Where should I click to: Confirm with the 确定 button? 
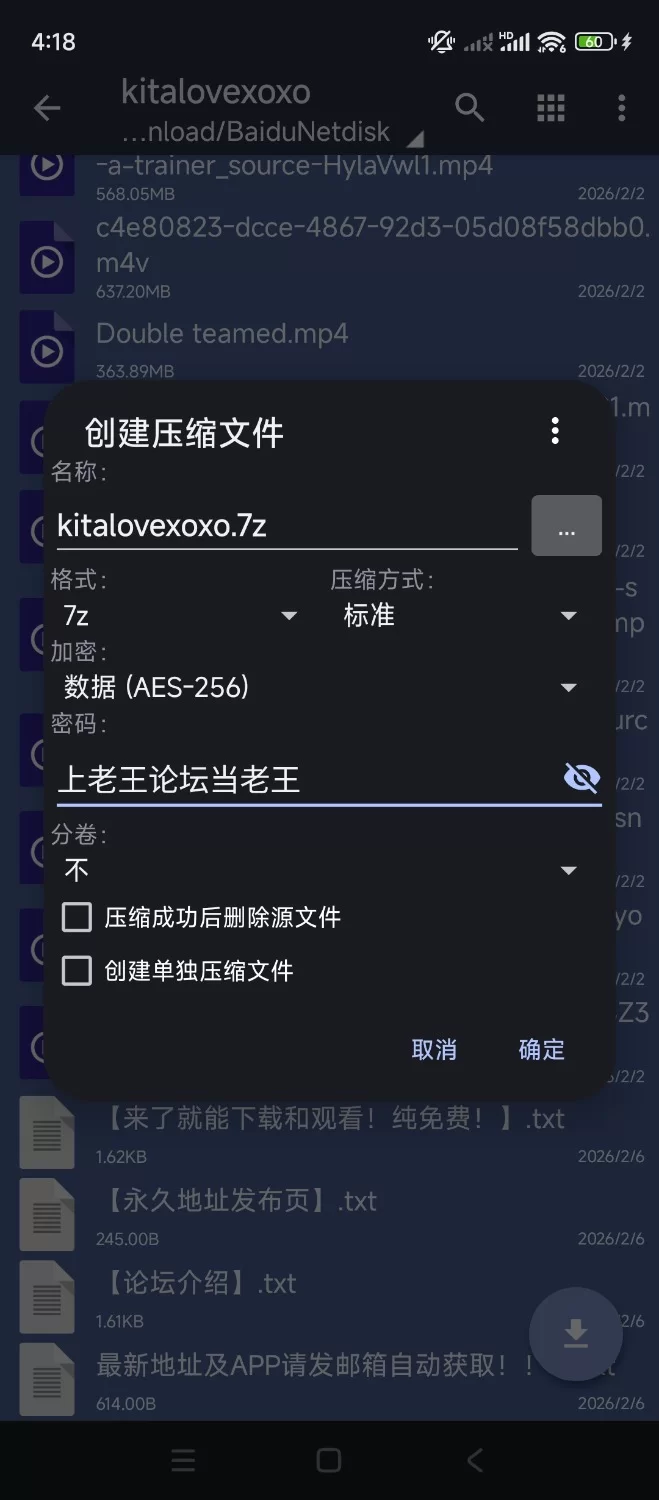(542, 1049)
